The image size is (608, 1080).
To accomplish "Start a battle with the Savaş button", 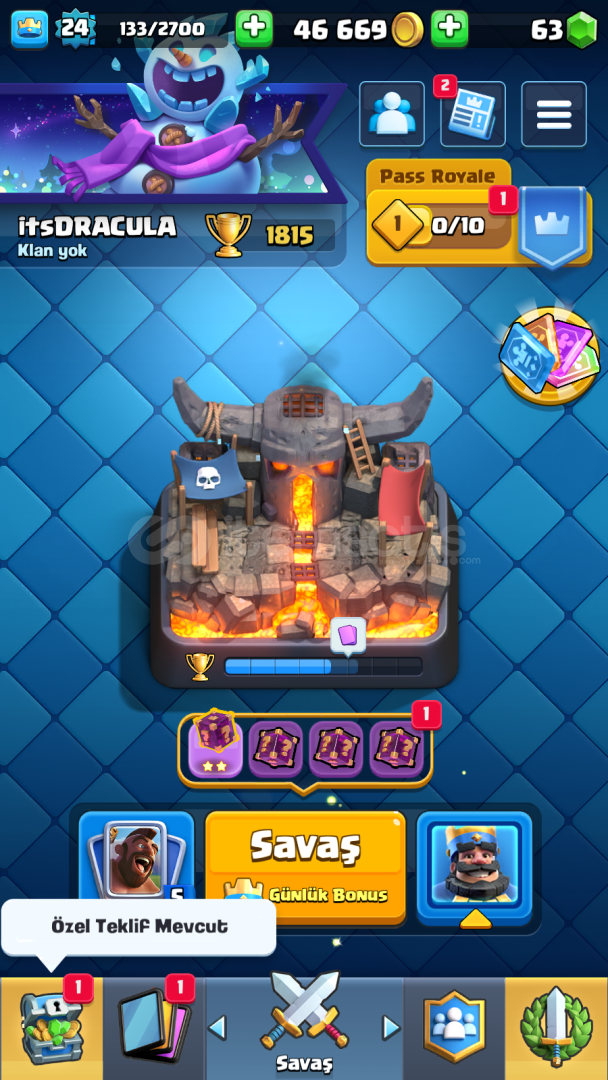I will coord(306,867).
